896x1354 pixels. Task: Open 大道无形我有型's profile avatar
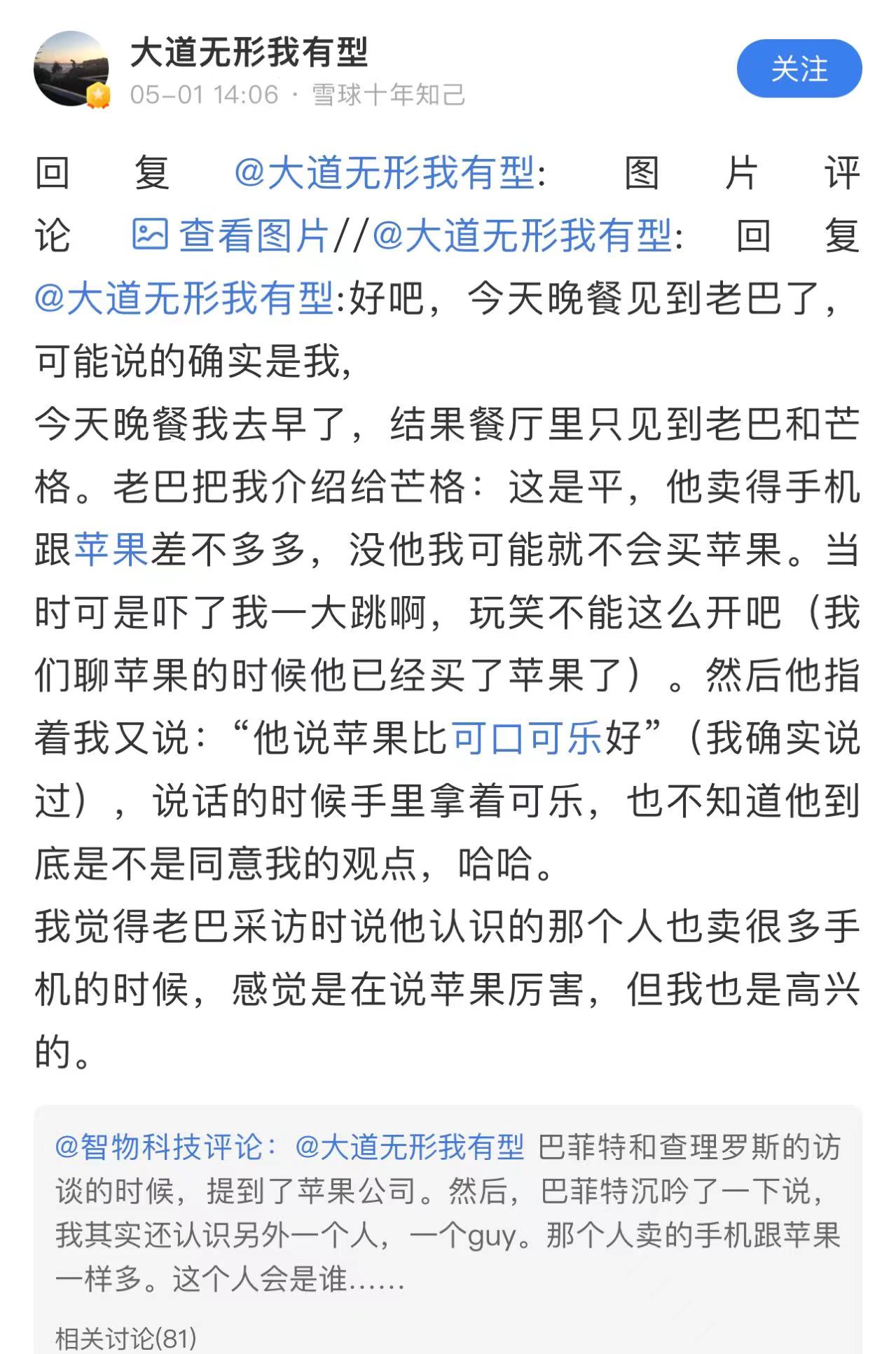tap(71, 69)
